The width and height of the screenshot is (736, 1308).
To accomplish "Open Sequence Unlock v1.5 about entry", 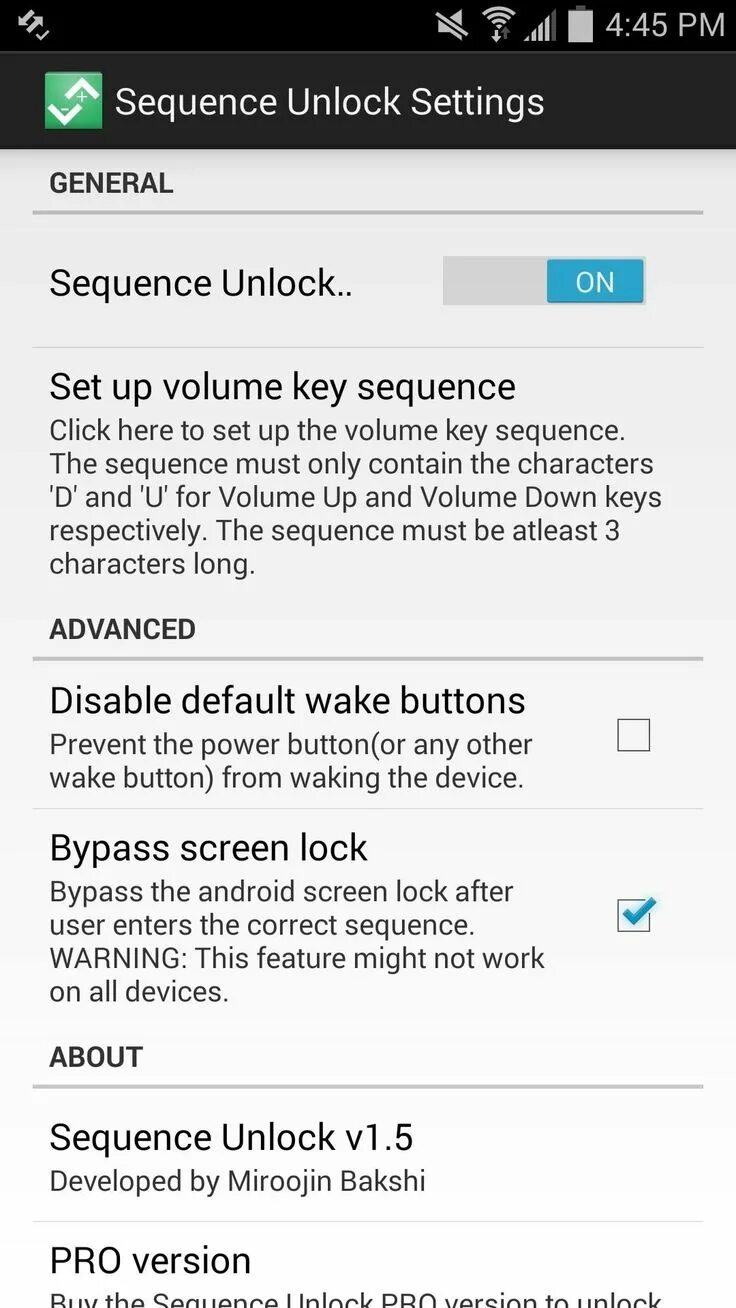I will point(368,1156).
